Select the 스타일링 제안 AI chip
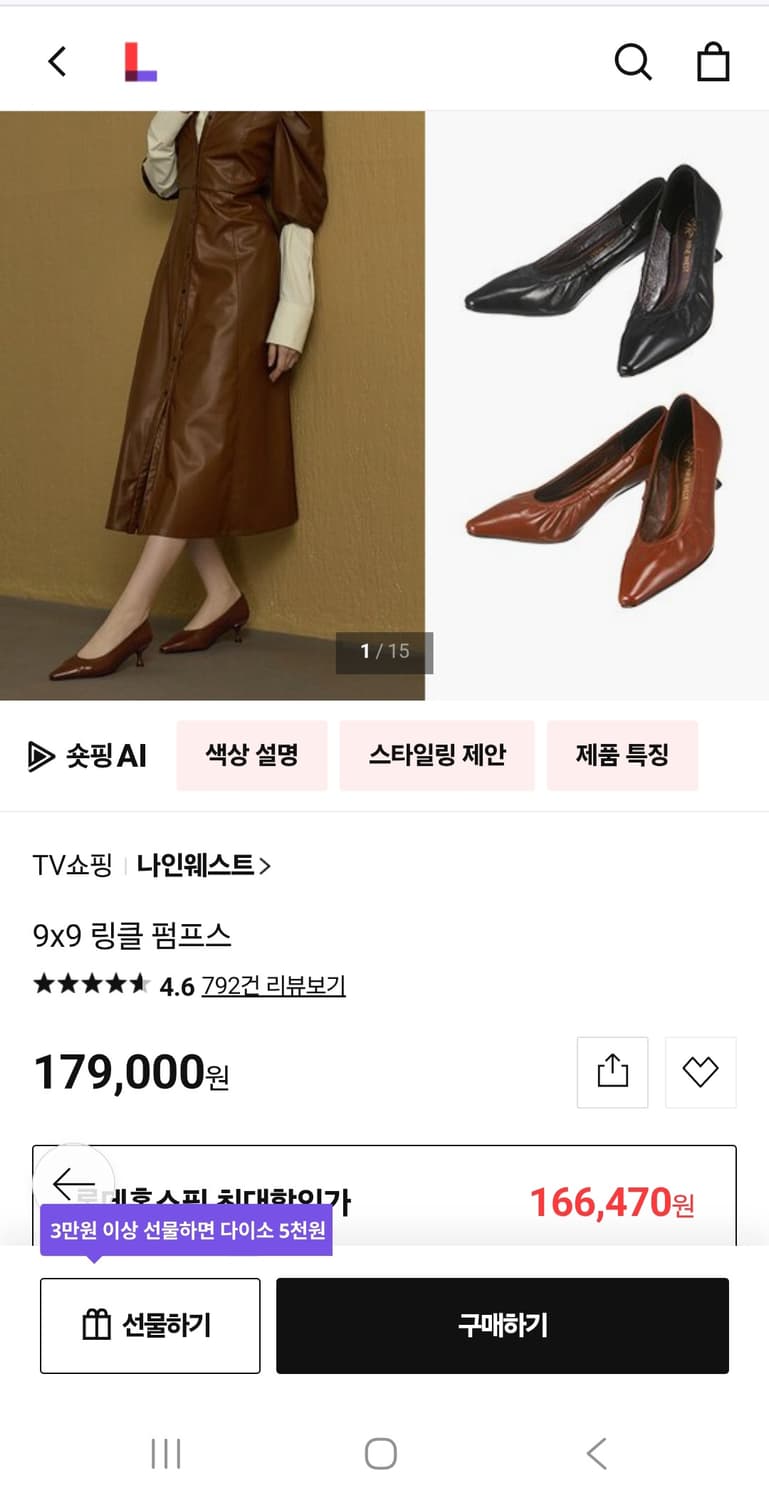The image size is (769, 1500). pyautogui.click(x=437, y=756)
